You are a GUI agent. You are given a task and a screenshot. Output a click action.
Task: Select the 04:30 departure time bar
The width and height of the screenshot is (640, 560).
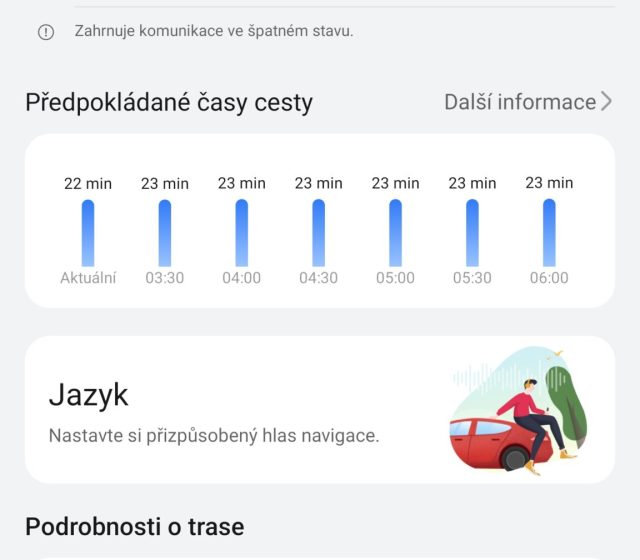point(318,232)
